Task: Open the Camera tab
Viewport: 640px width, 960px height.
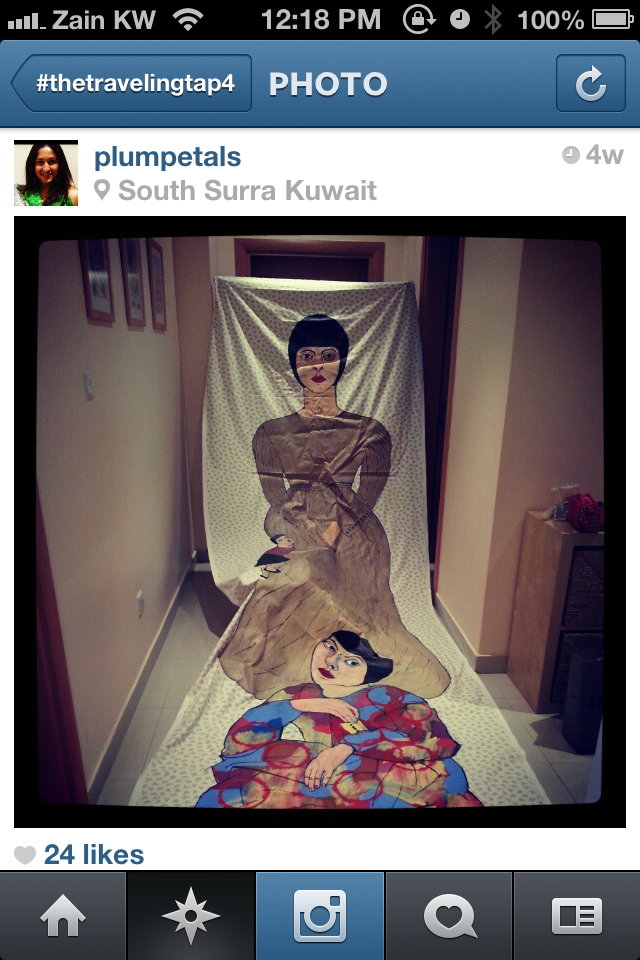Action: pyautogui.click(x=320, y=916)
